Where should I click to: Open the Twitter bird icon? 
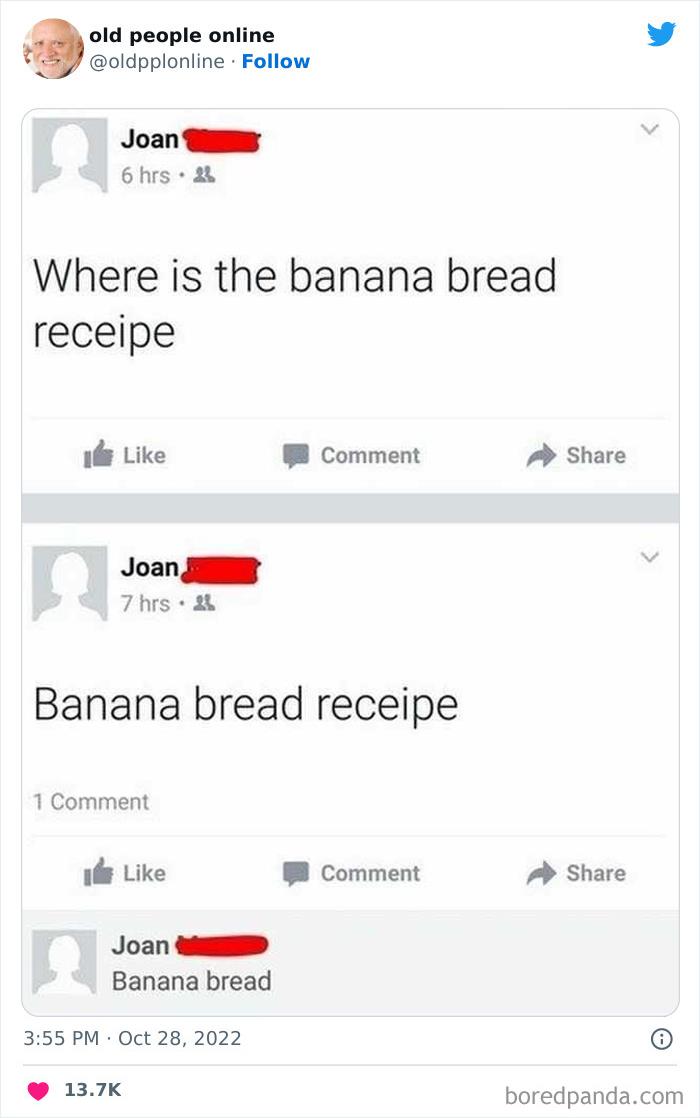(x=661, y=34)
